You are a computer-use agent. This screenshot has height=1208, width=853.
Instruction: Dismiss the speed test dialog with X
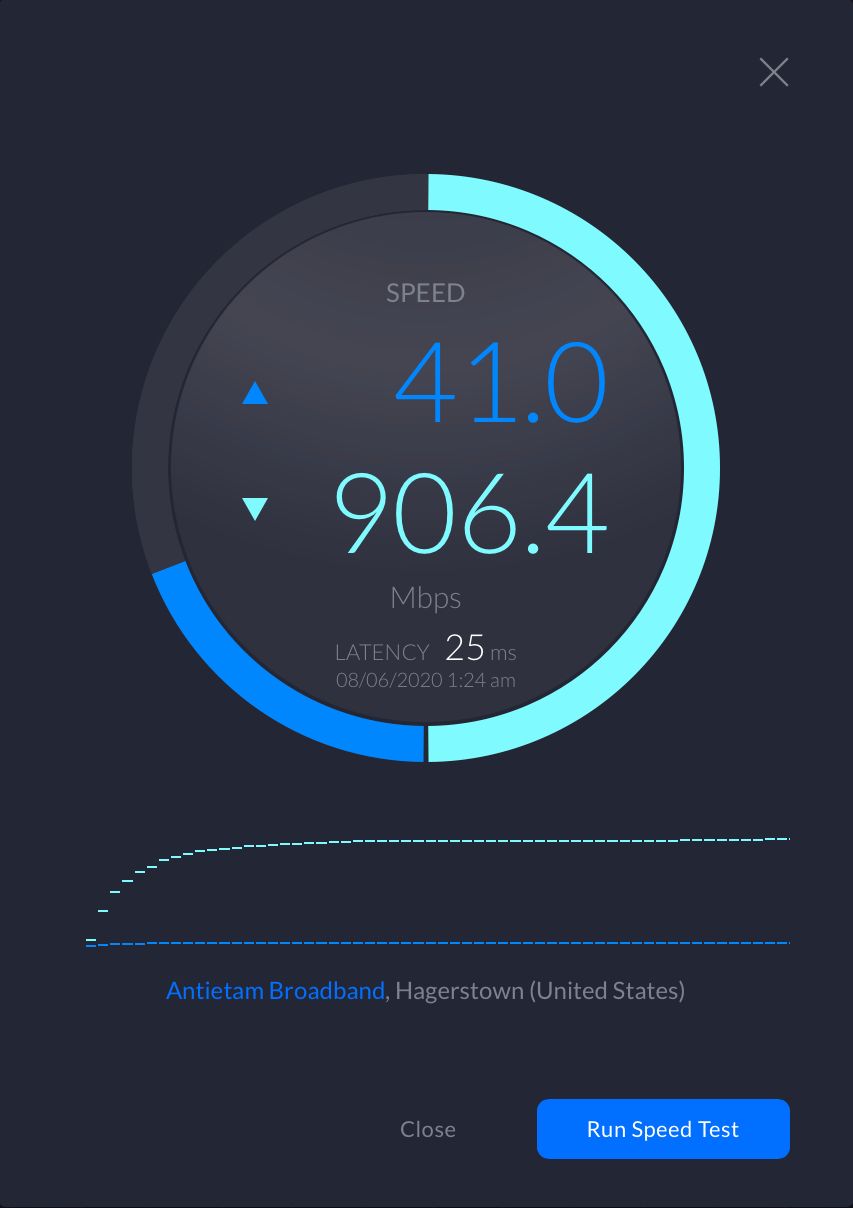(774, 72)
